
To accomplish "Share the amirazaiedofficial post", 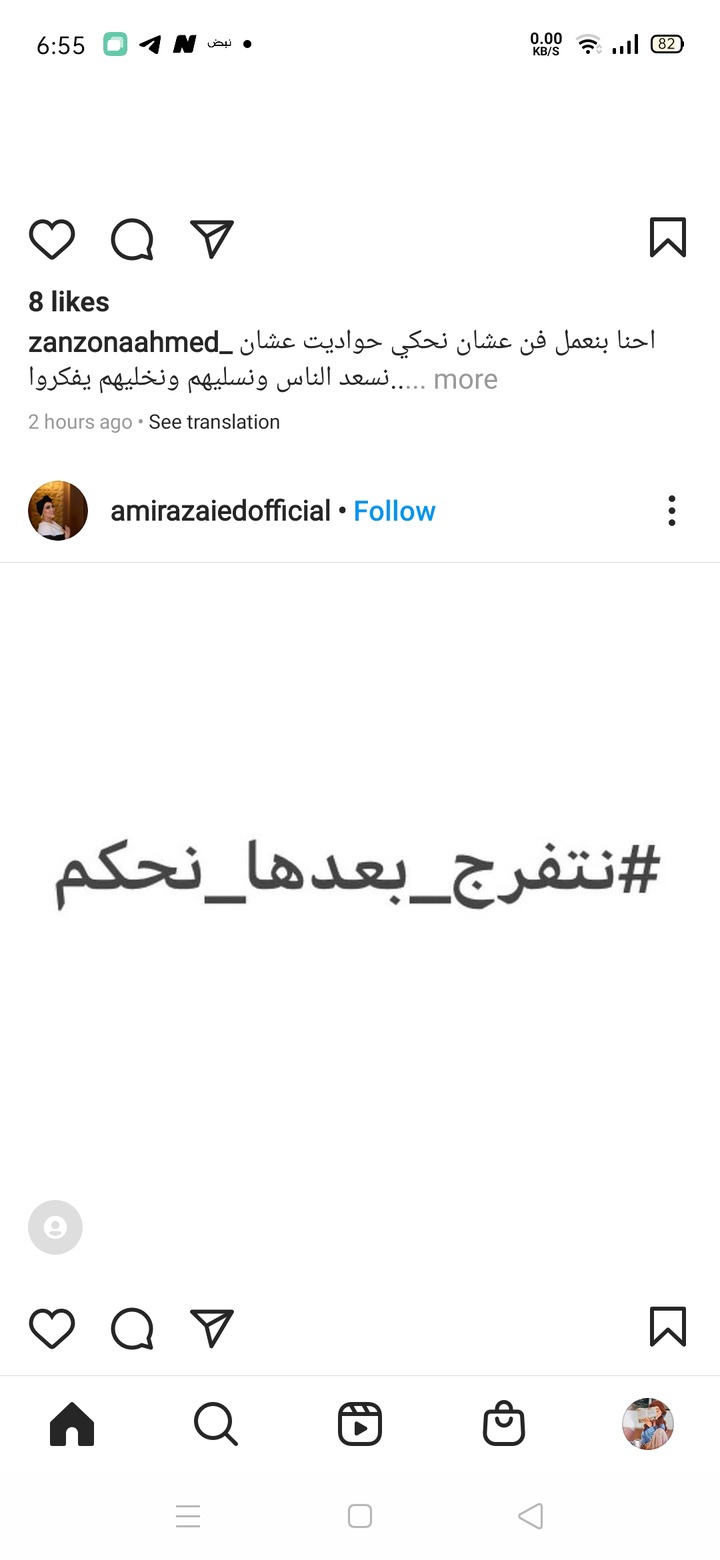I will click(212, 1328).
